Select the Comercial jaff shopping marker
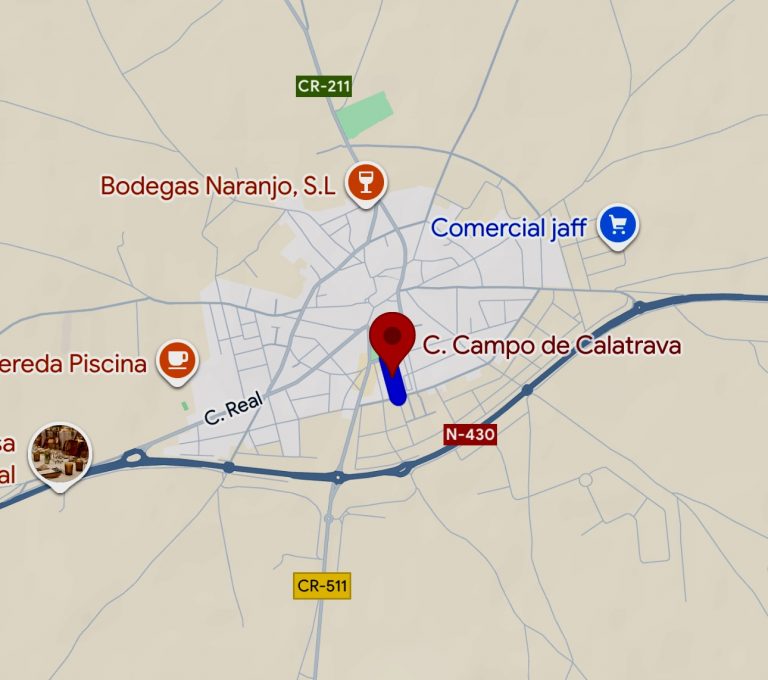The height and width of the screenshot is (680, 768). click(617, 226)
